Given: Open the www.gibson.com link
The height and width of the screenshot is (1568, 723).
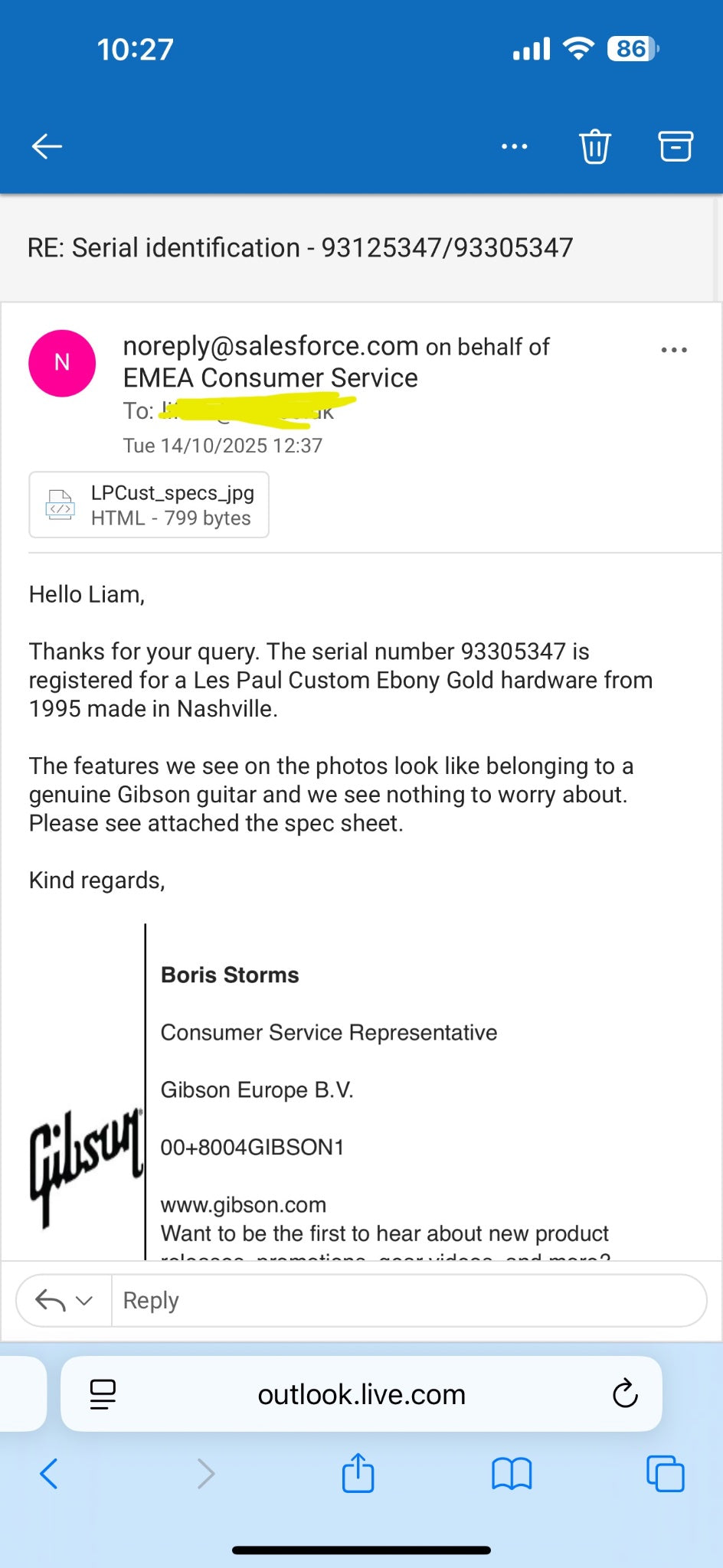Looking at the screenshot, I should pos(244,1204).
